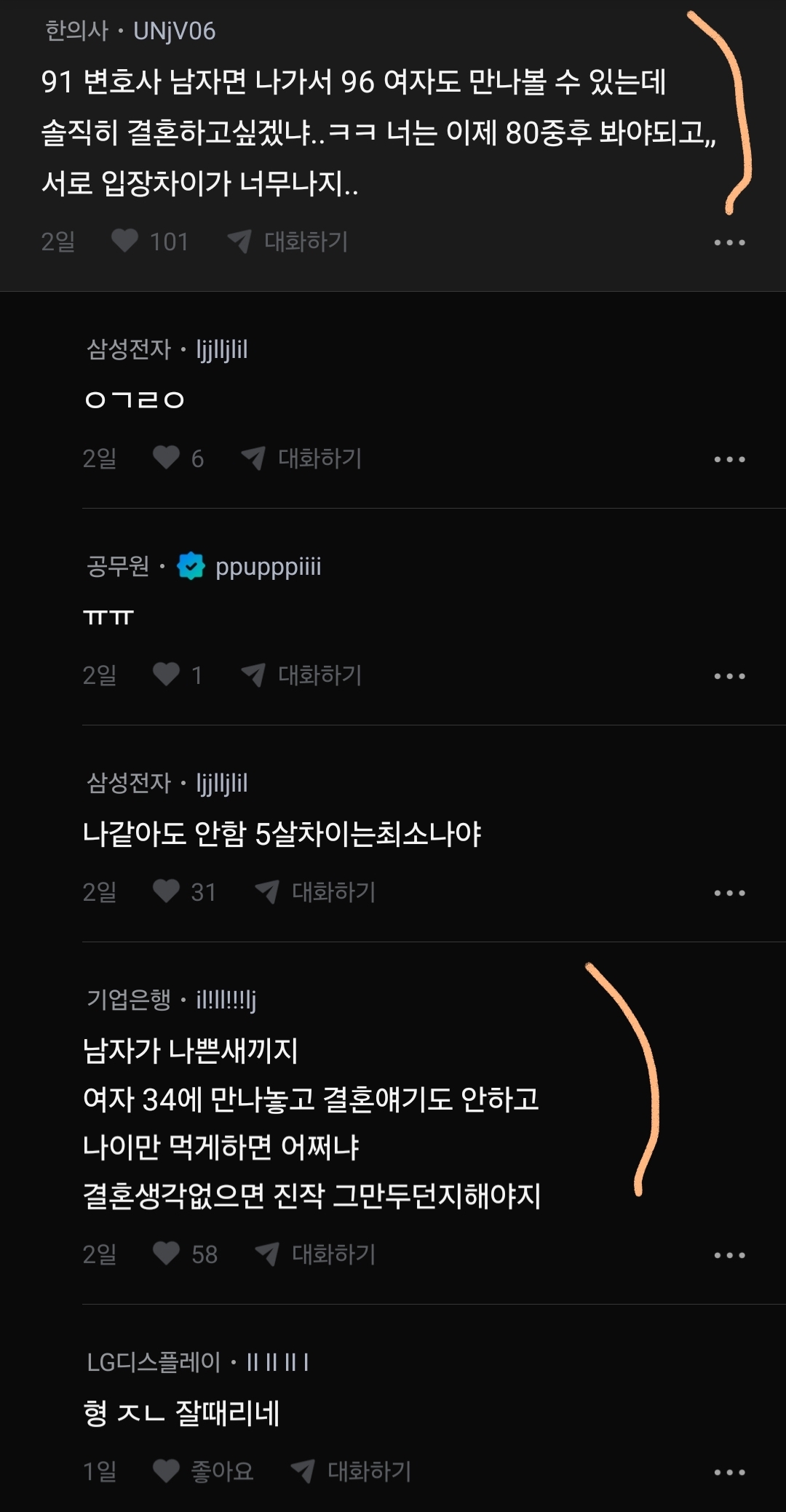This screenshot has width=786, height=1512.
Task: Open more options for the LG디스플레이 comment
Action: point(729,1472)
